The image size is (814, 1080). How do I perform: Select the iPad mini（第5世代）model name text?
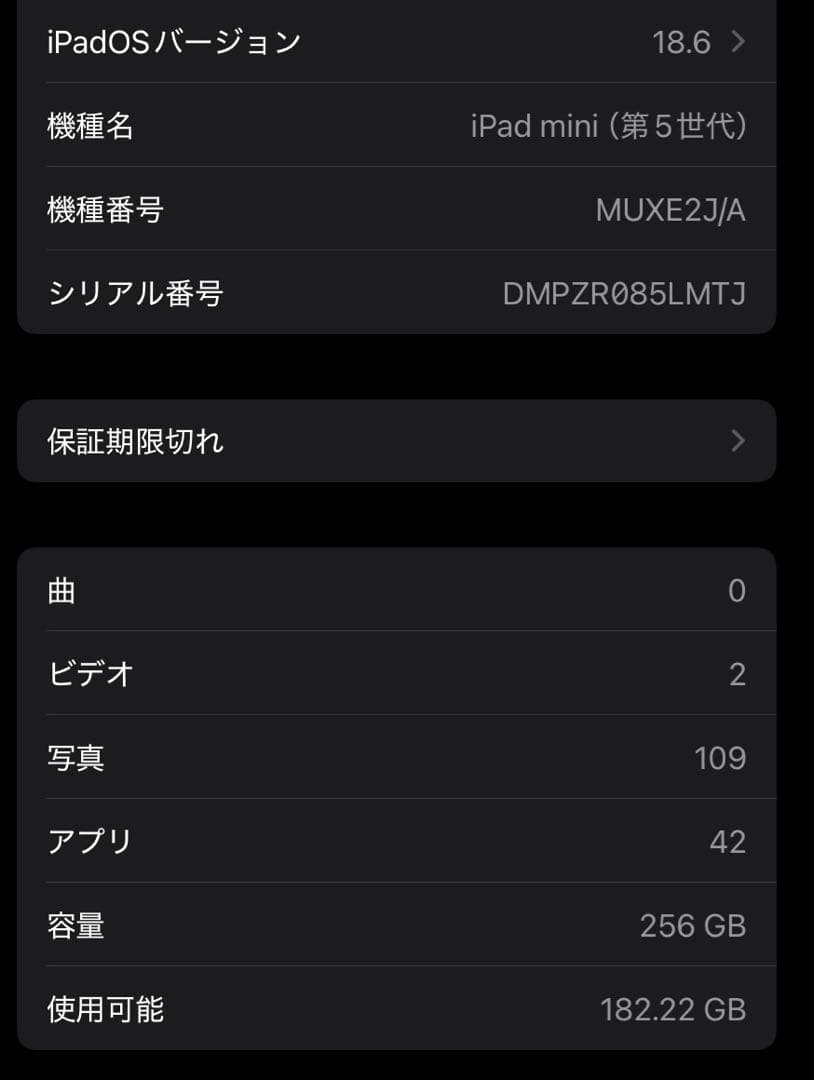pyautogui.click(x=609, y=126)
